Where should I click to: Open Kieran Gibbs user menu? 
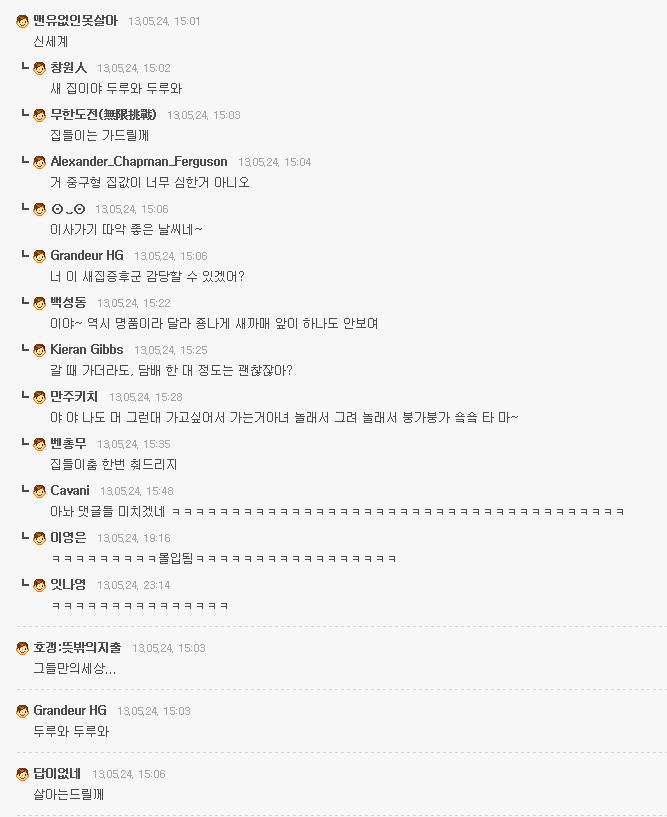86,349
